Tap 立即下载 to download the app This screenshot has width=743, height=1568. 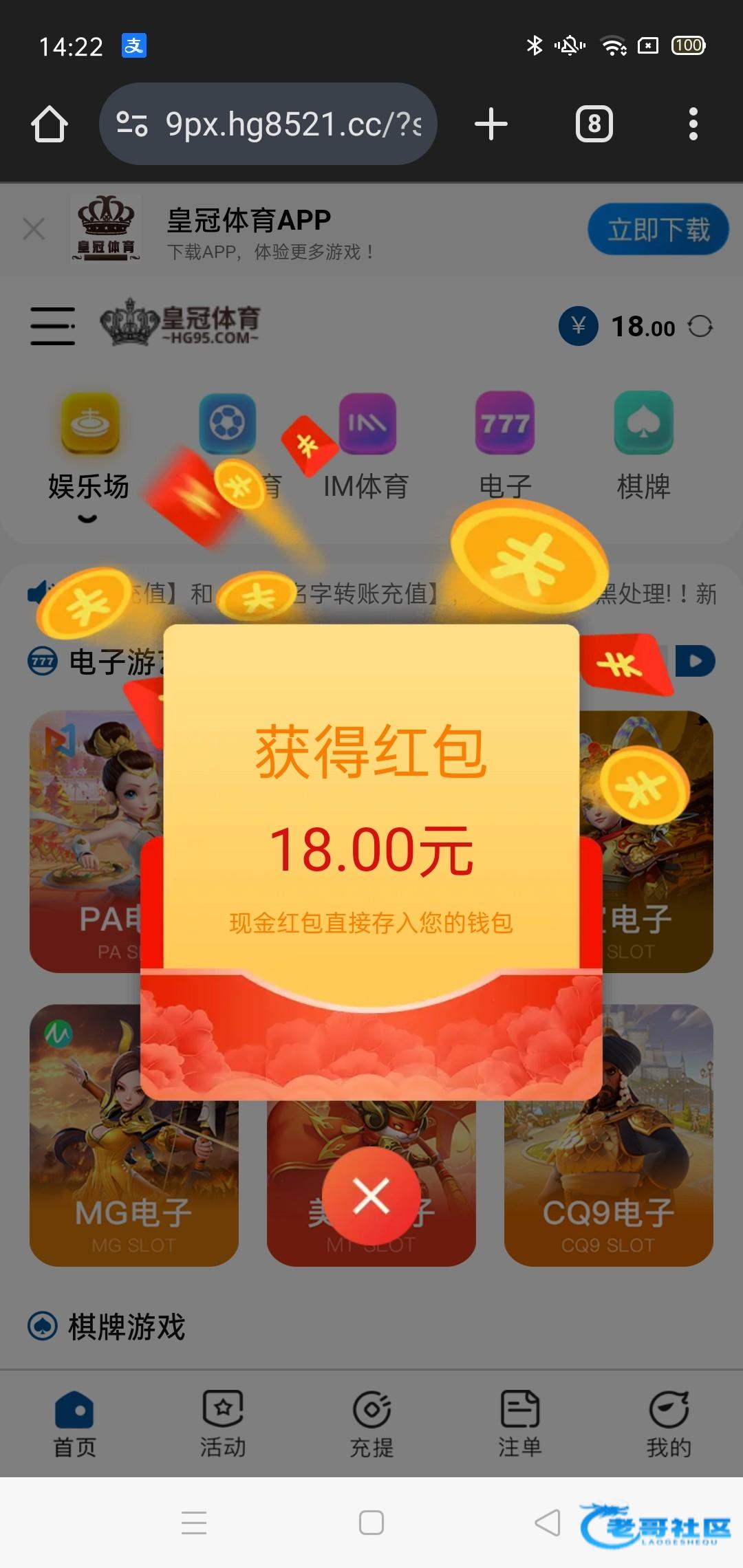(x=658, y=229)
